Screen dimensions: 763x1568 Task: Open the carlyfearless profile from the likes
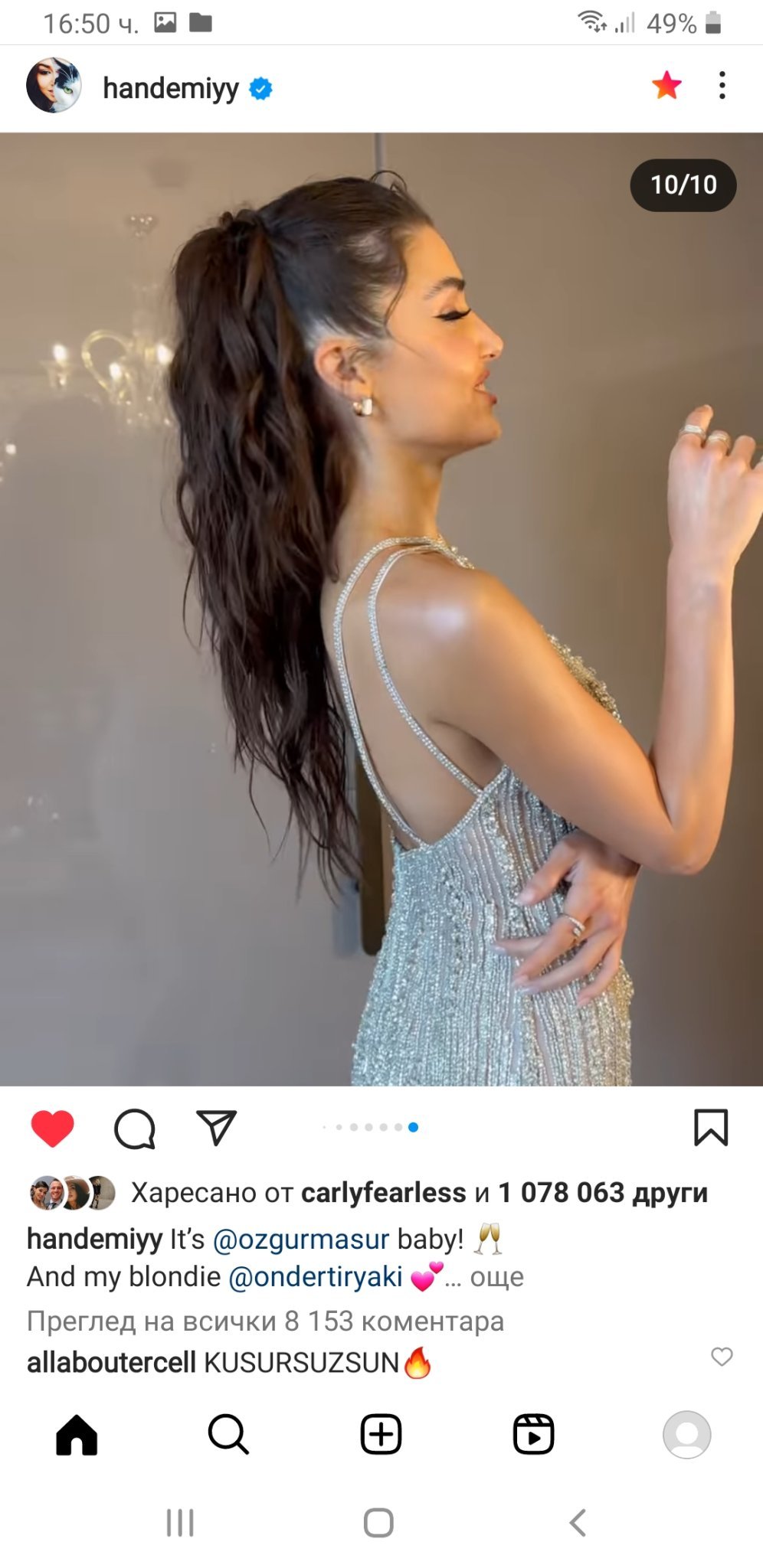coord(383,1192)
